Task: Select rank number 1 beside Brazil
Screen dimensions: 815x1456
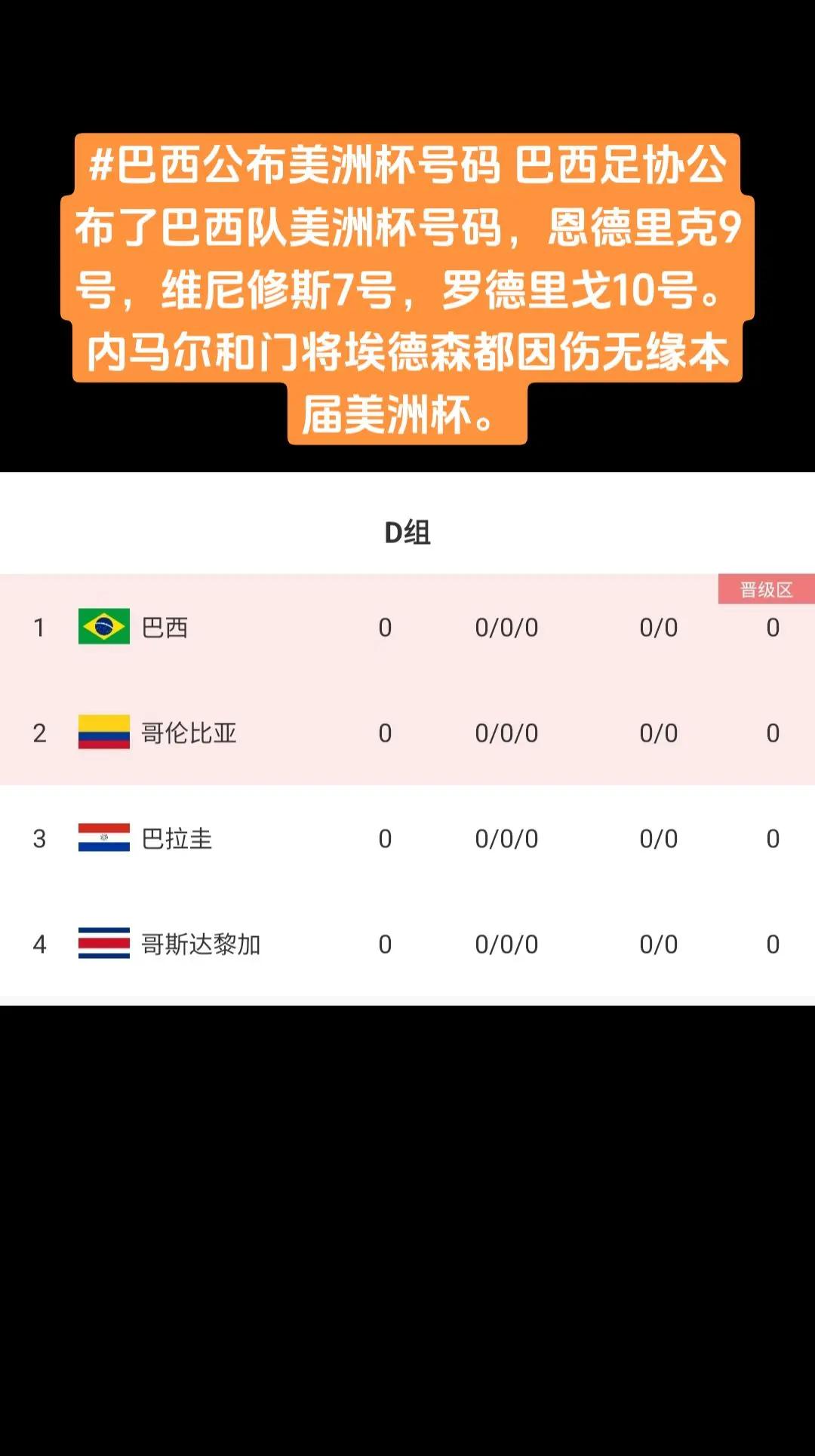Action: pos(39,627)
